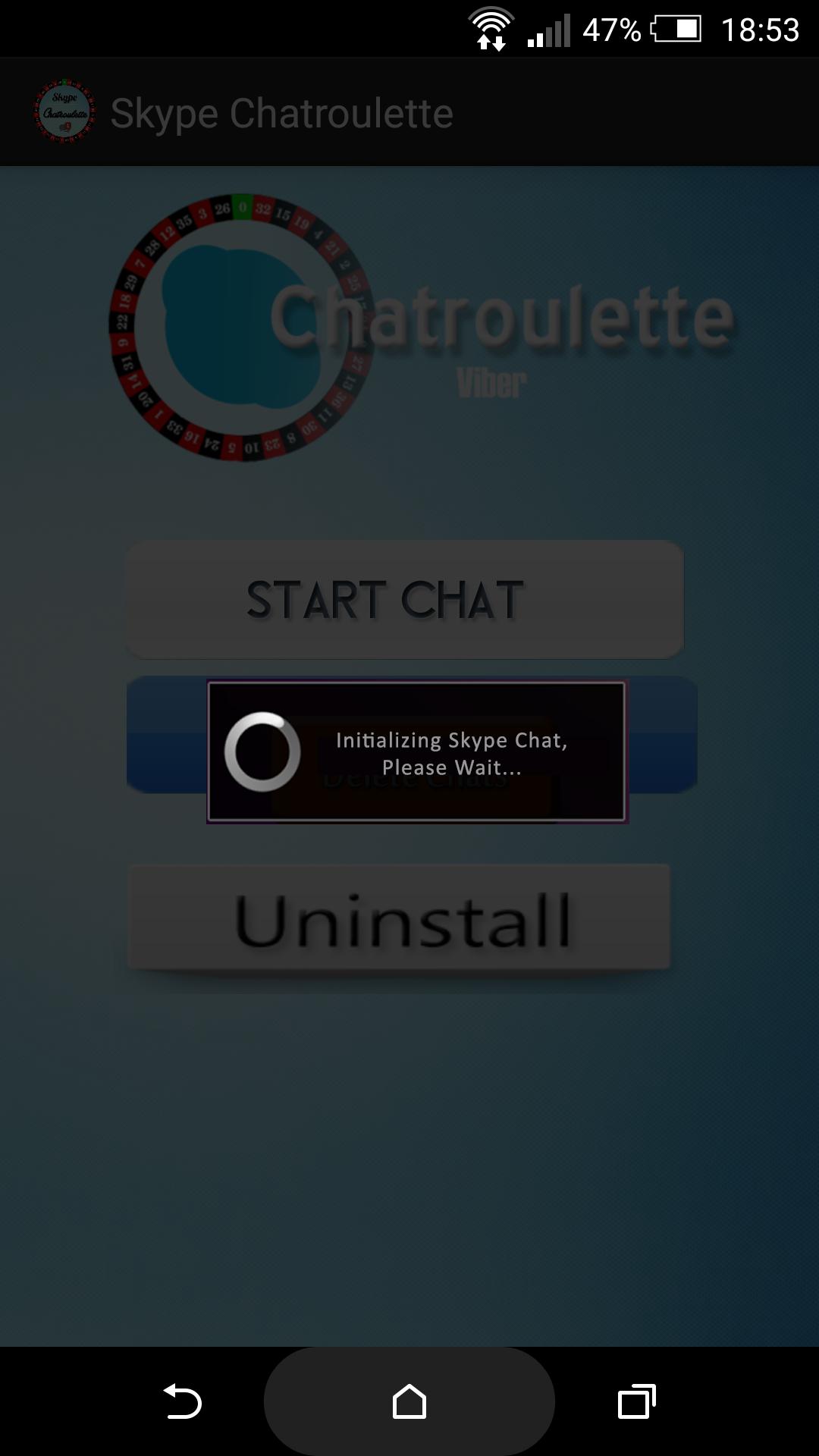Tap the START CHAT button

click(405, 599)
